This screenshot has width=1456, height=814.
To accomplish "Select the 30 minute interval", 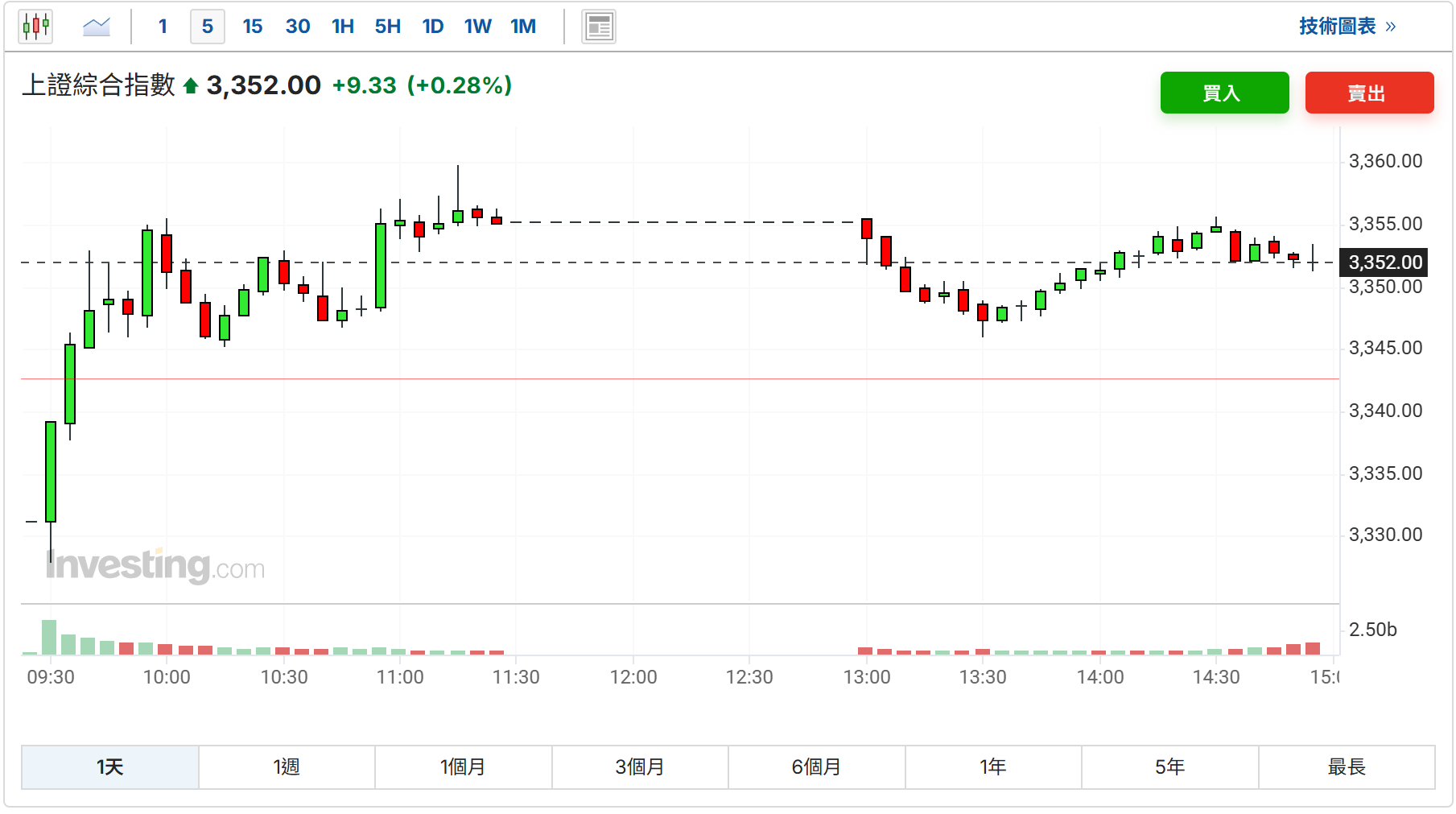I will click(x=298, y=27).
